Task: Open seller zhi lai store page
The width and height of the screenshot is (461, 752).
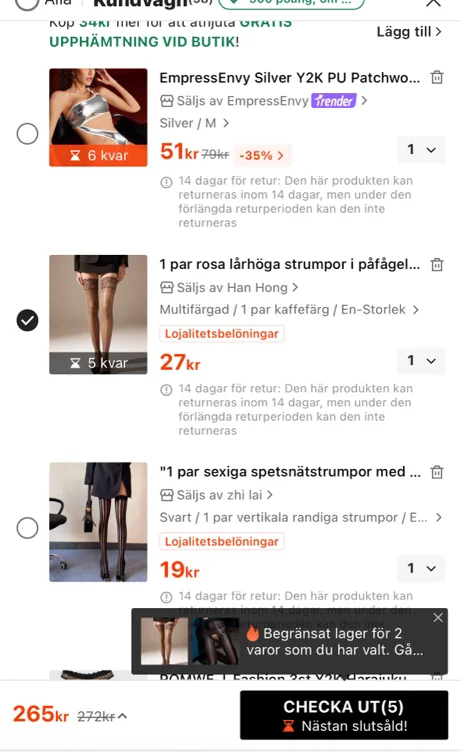Action: [216, 495]
